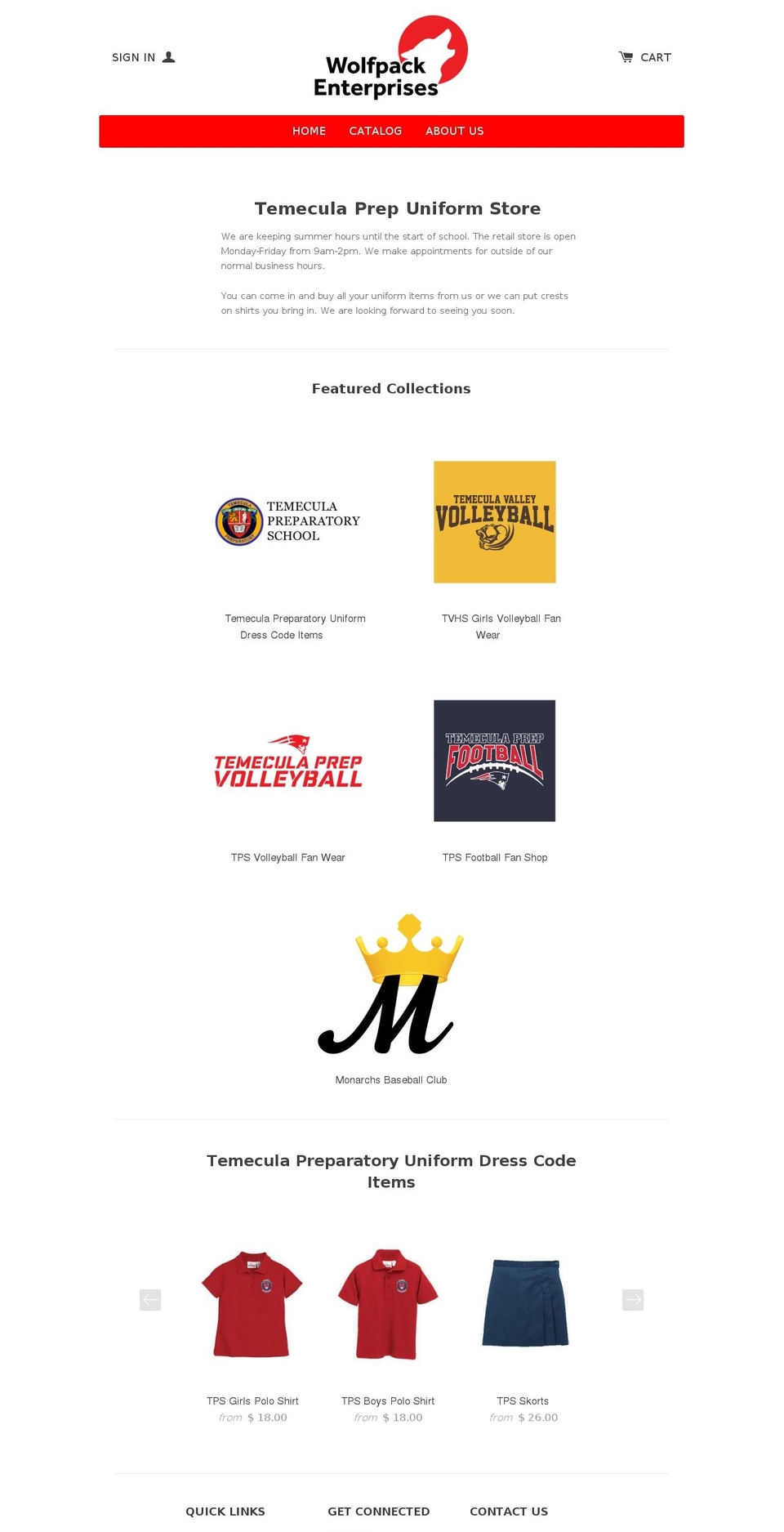This screenshot has height=1532, width=784.
Task: Select the TPS Boys Polo Shirt title
Action: coord(388,1400)
